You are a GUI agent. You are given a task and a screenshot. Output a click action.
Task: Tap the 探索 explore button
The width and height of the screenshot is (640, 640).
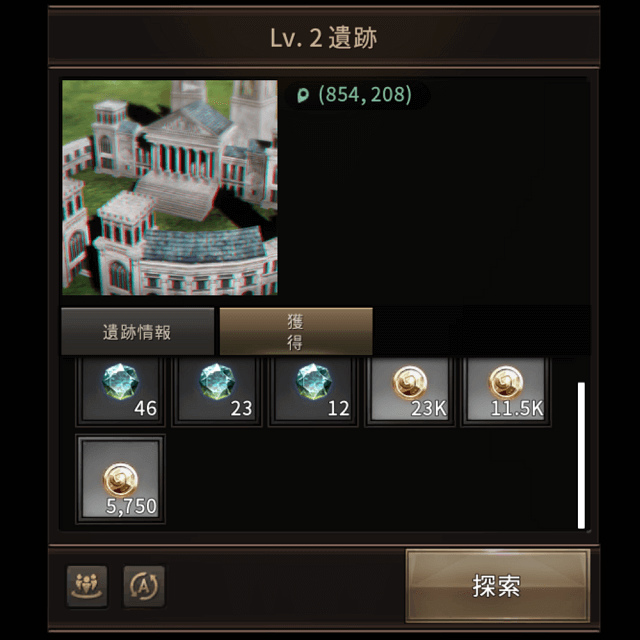click(x=496, y=586)
